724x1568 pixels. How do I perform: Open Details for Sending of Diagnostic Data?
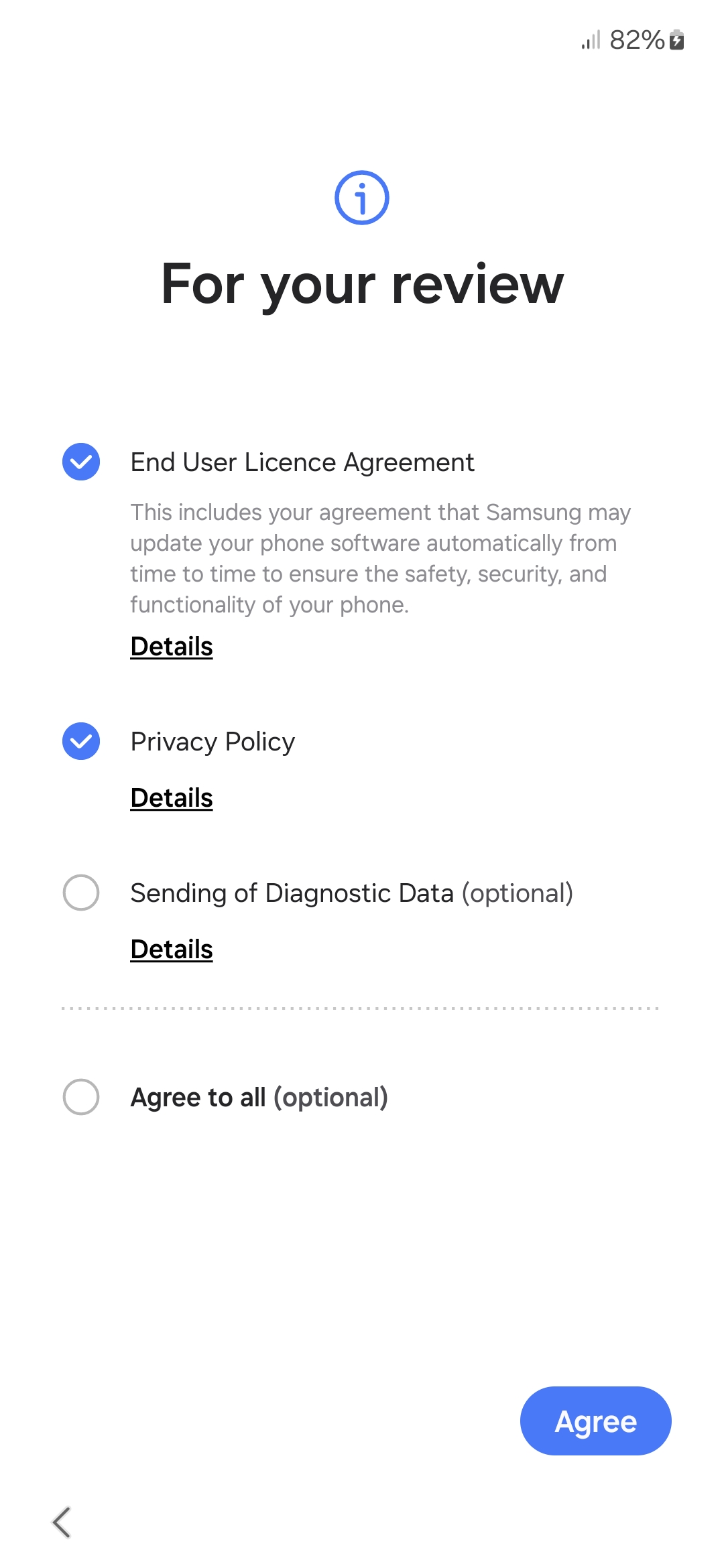172,950
